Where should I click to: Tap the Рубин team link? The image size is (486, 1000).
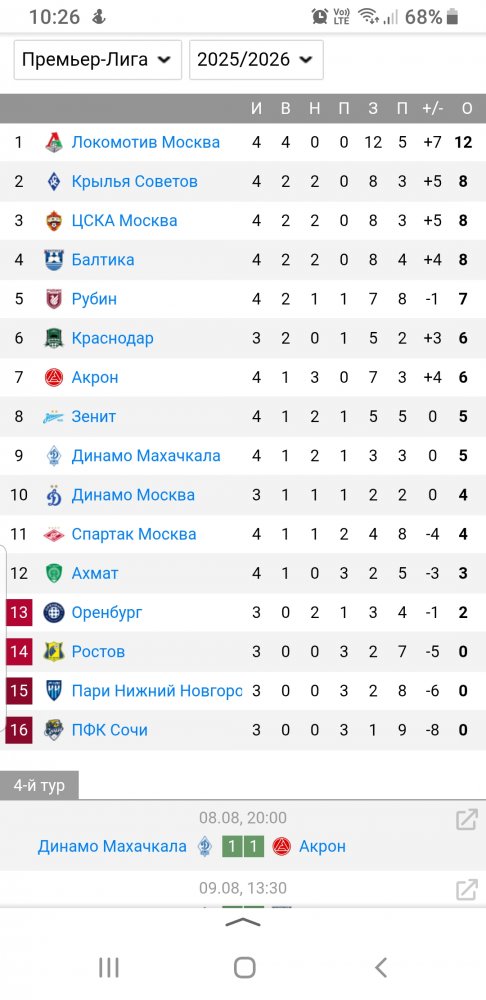pyautogui.click(x=94, y=298)
